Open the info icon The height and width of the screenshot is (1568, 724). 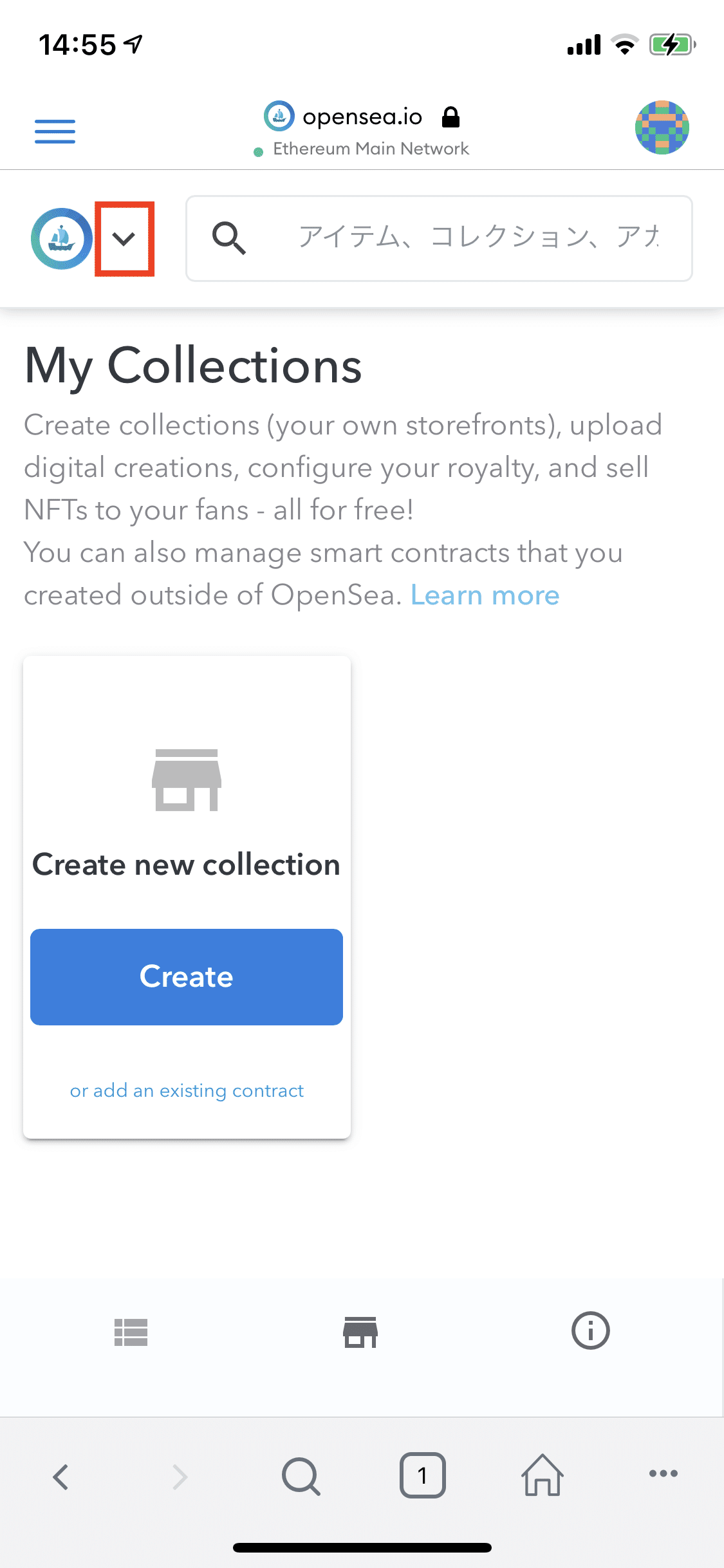click(x=590, y=1330)
